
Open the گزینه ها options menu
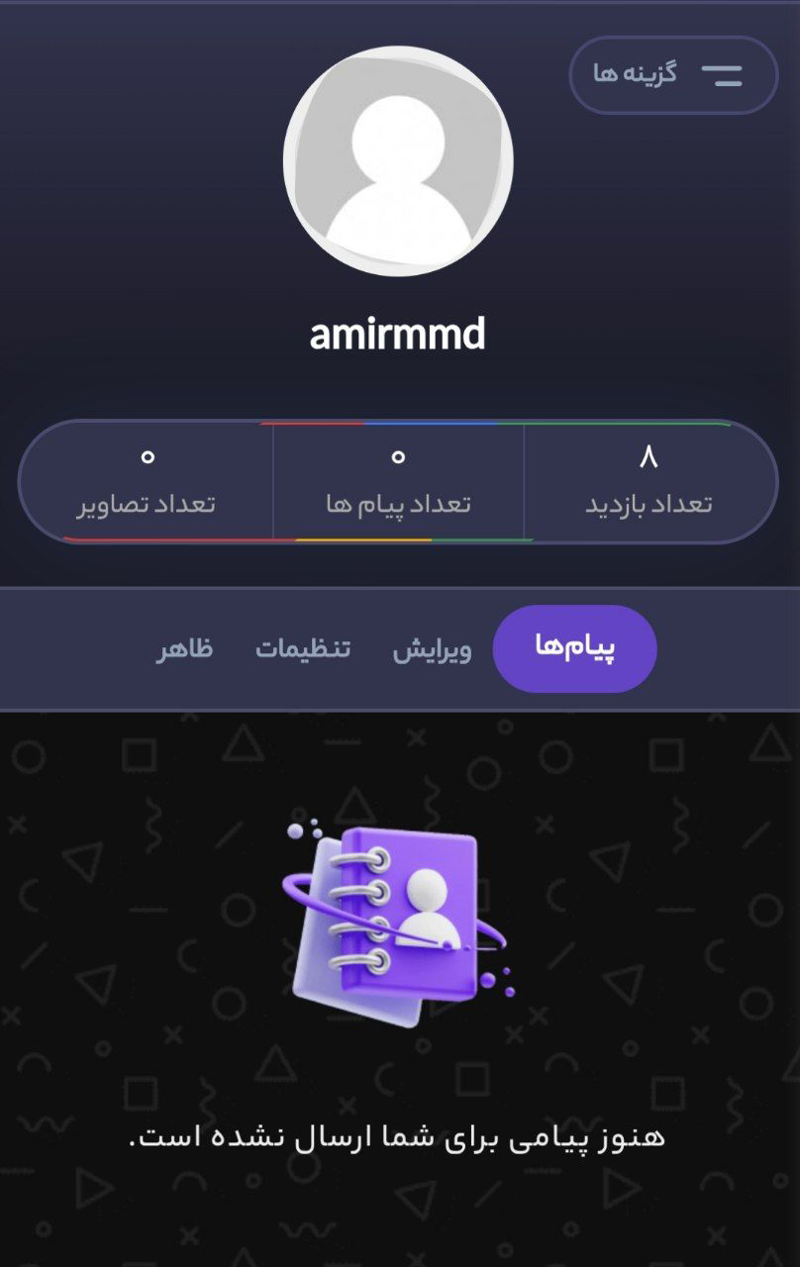tap(673, 75)
